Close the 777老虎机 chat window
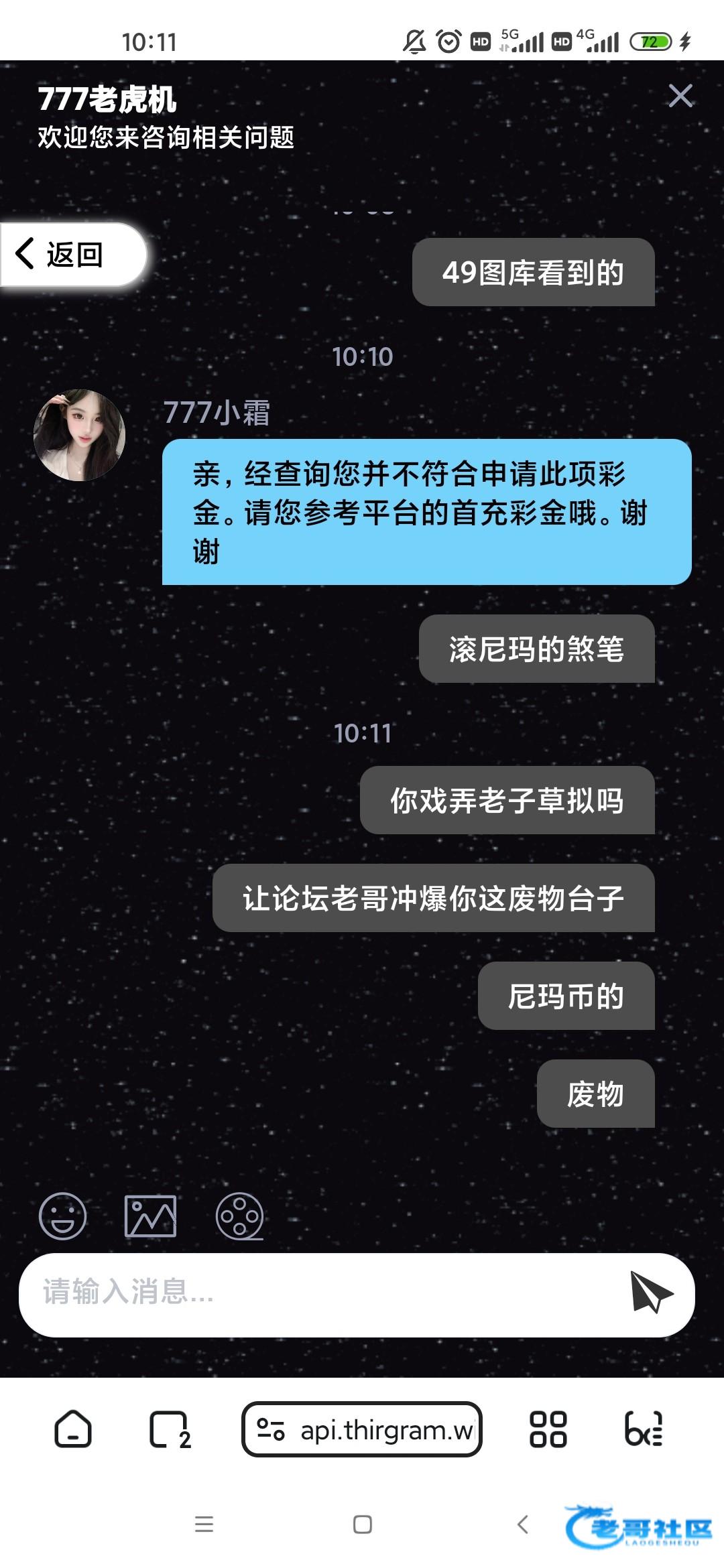Screen dimensions: 724x1568 tap(680, 96)
